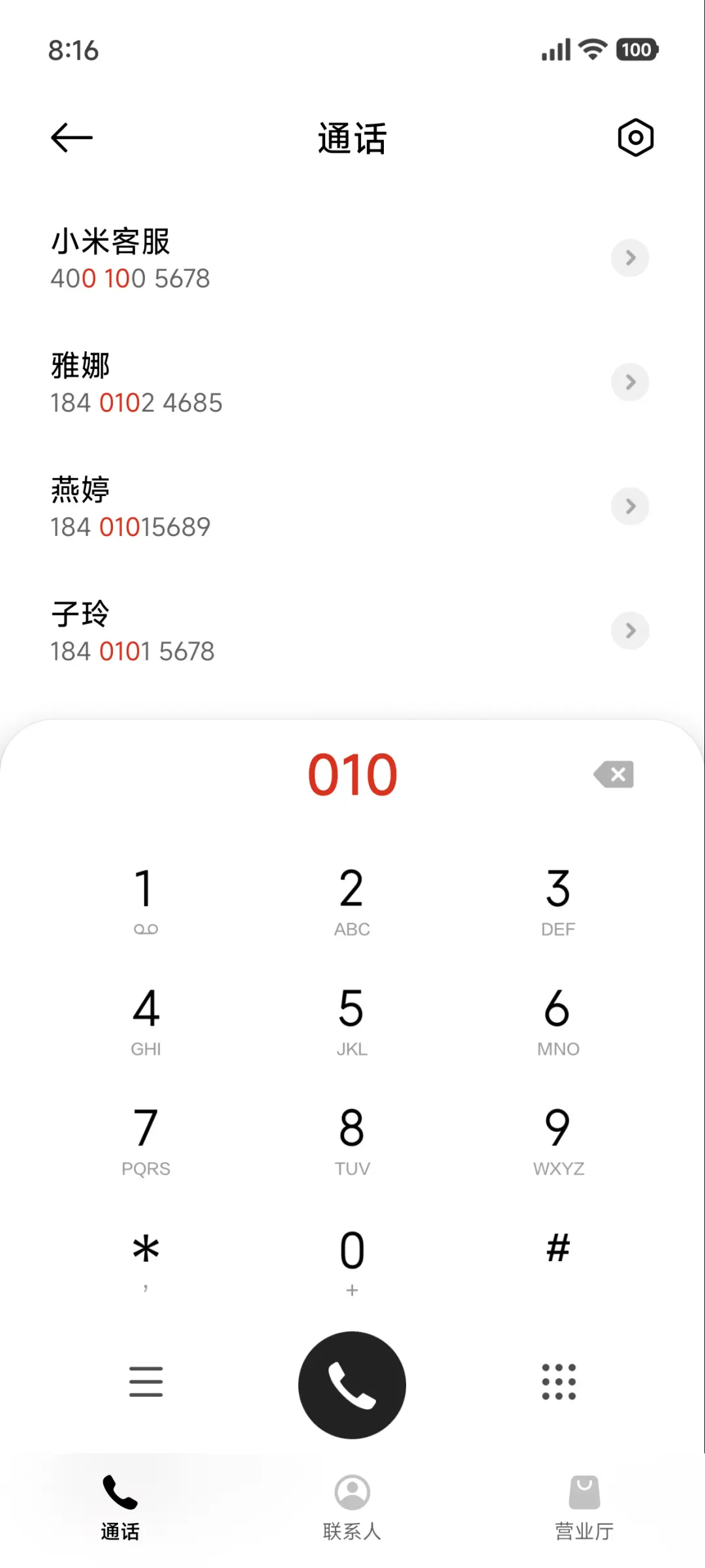
Task: Tap digit 0 on the keypad
Action: pos(352,1259)
